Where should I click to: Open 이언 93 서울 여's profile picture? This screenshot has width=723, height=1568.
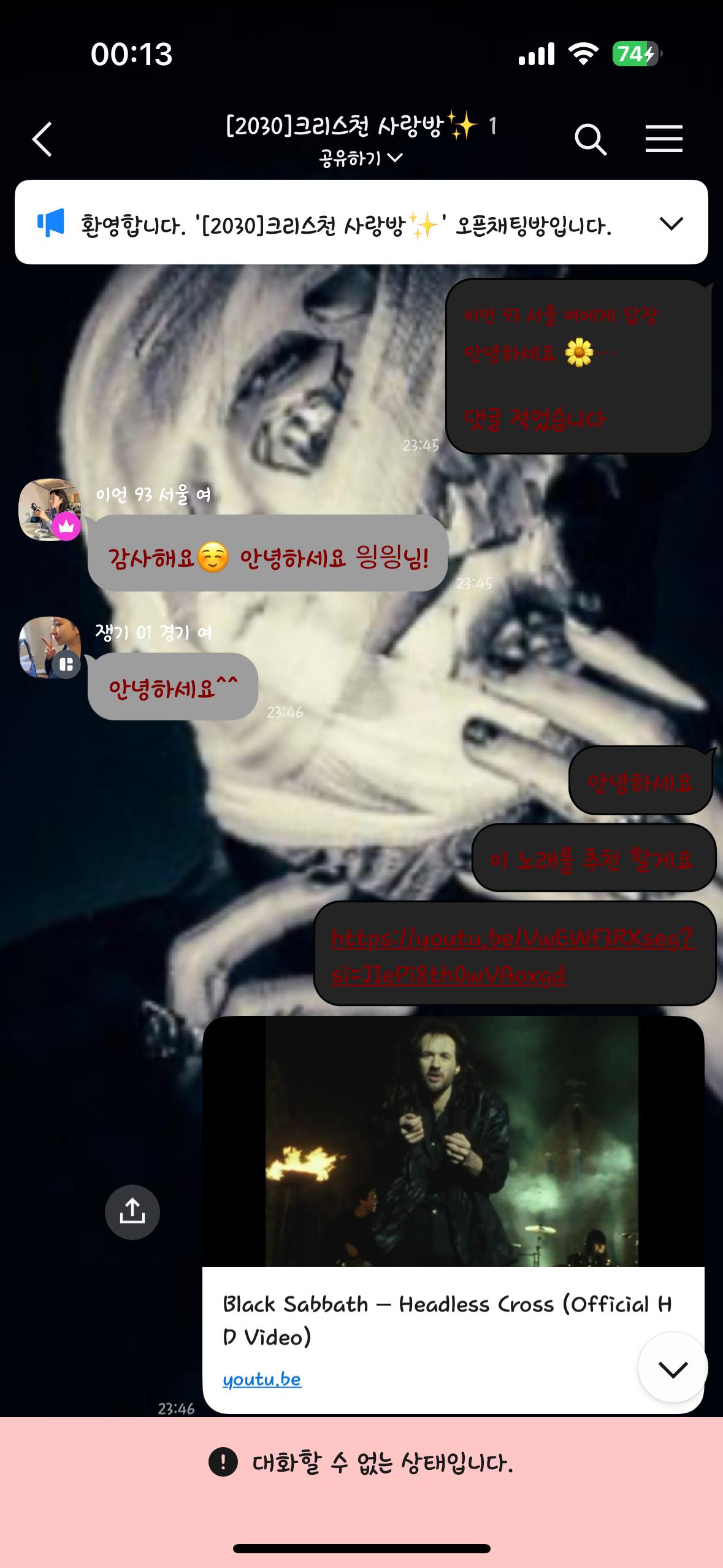click(50, 510)
